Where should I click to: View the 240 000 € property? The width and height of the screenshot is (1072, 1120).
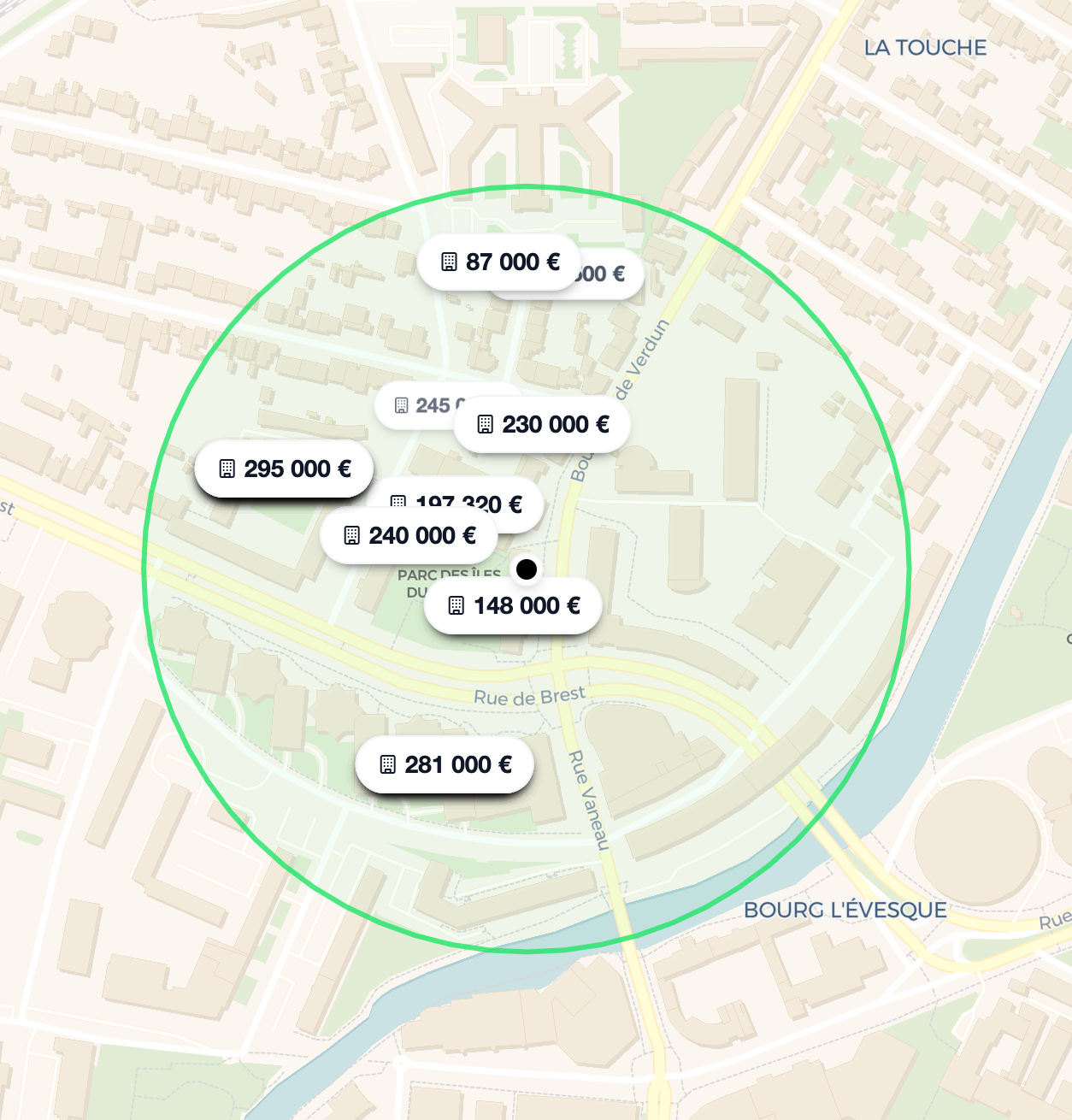409,536
